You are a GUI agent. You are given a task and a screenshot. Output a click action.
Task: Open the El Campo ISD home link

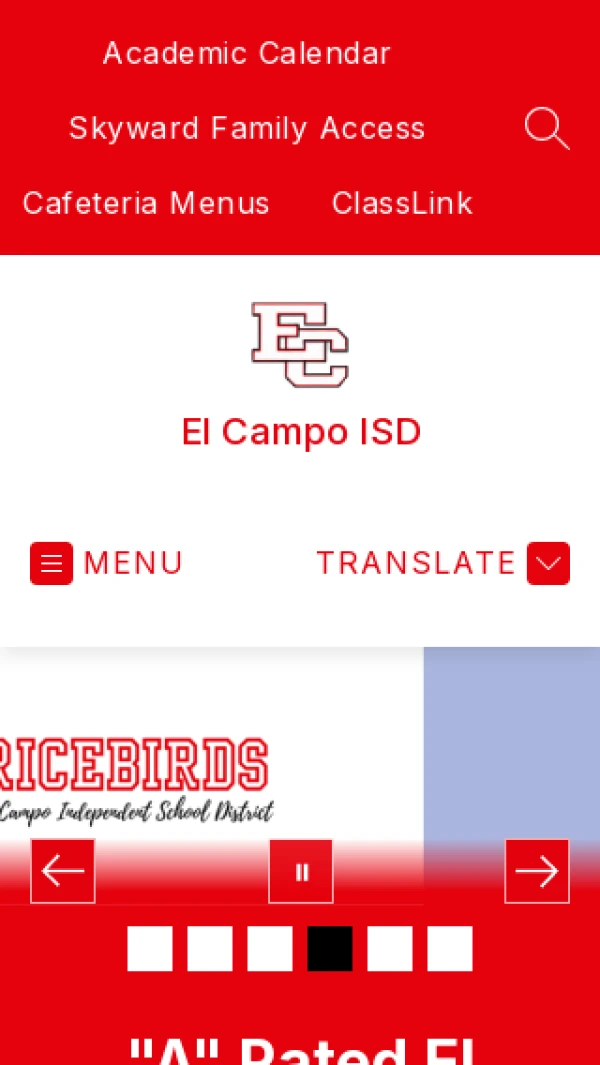click(300, 432)
